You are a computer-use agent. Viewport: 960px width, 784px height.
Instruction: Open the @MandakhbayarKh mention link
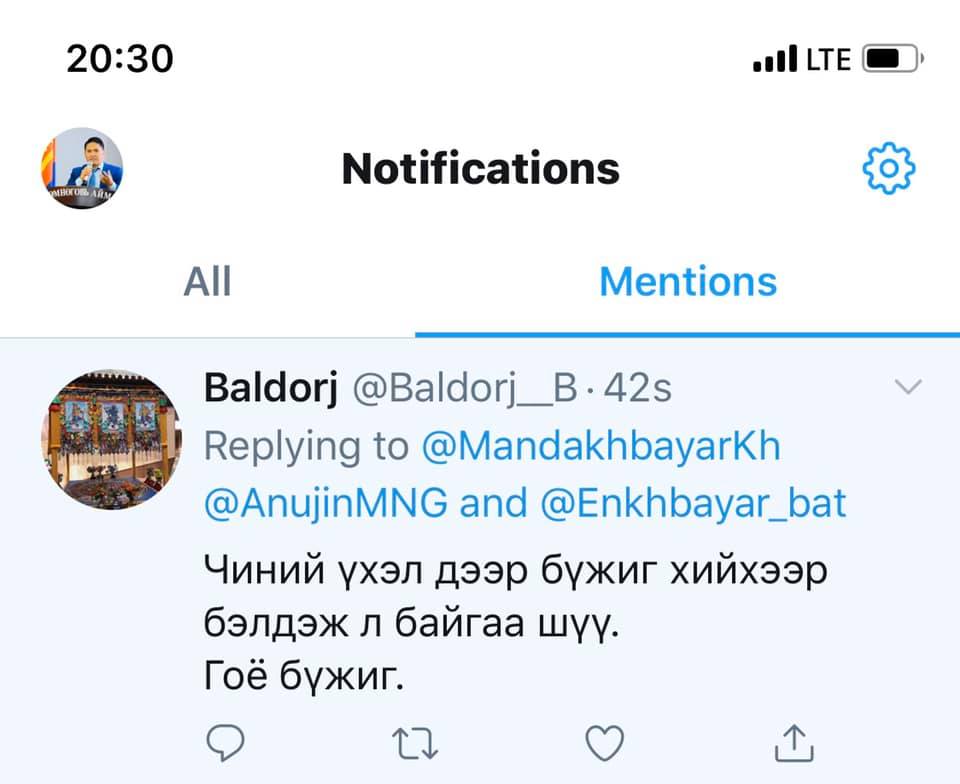[x=601, y=446]
